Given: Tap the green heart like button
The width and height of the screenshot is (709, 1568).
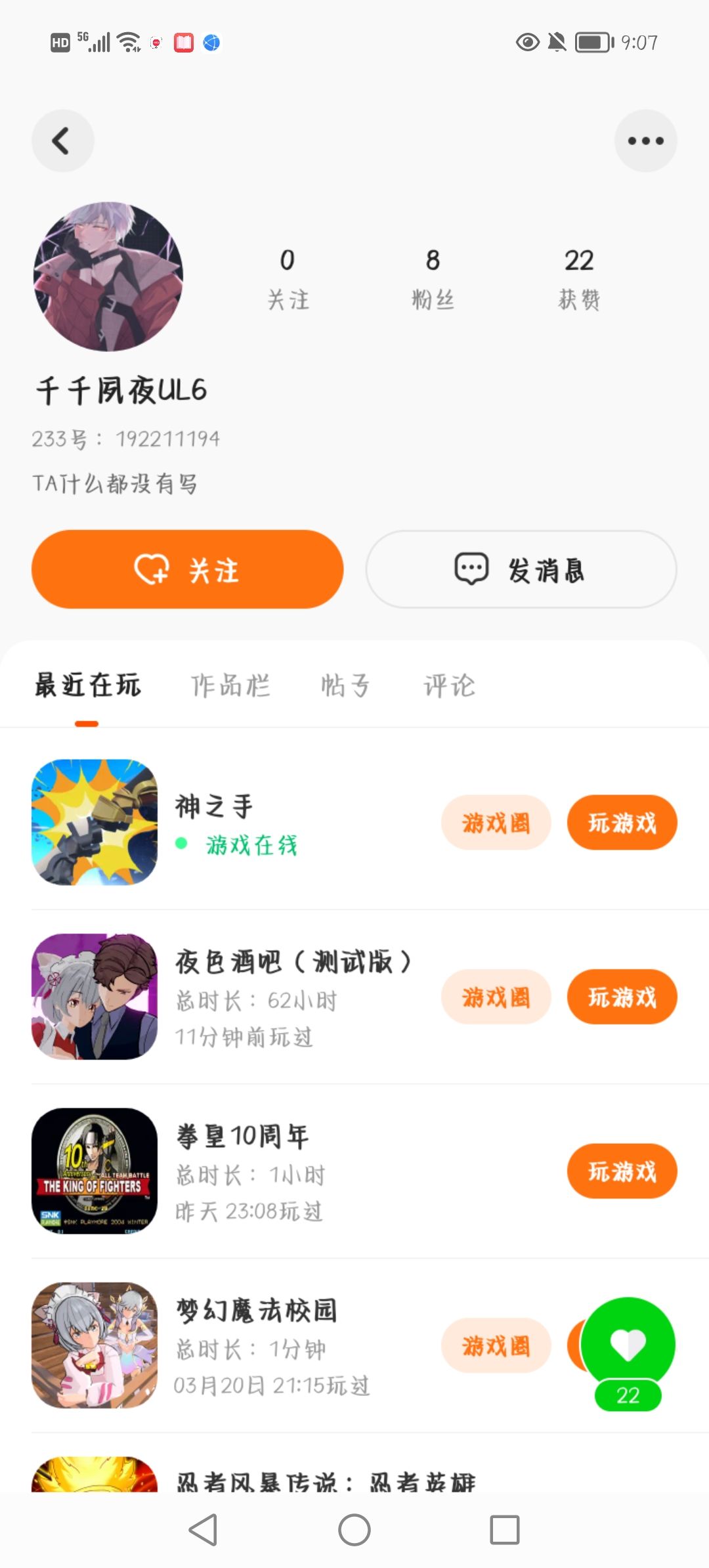Looking at the screenshot, I should pos(628,1344).
